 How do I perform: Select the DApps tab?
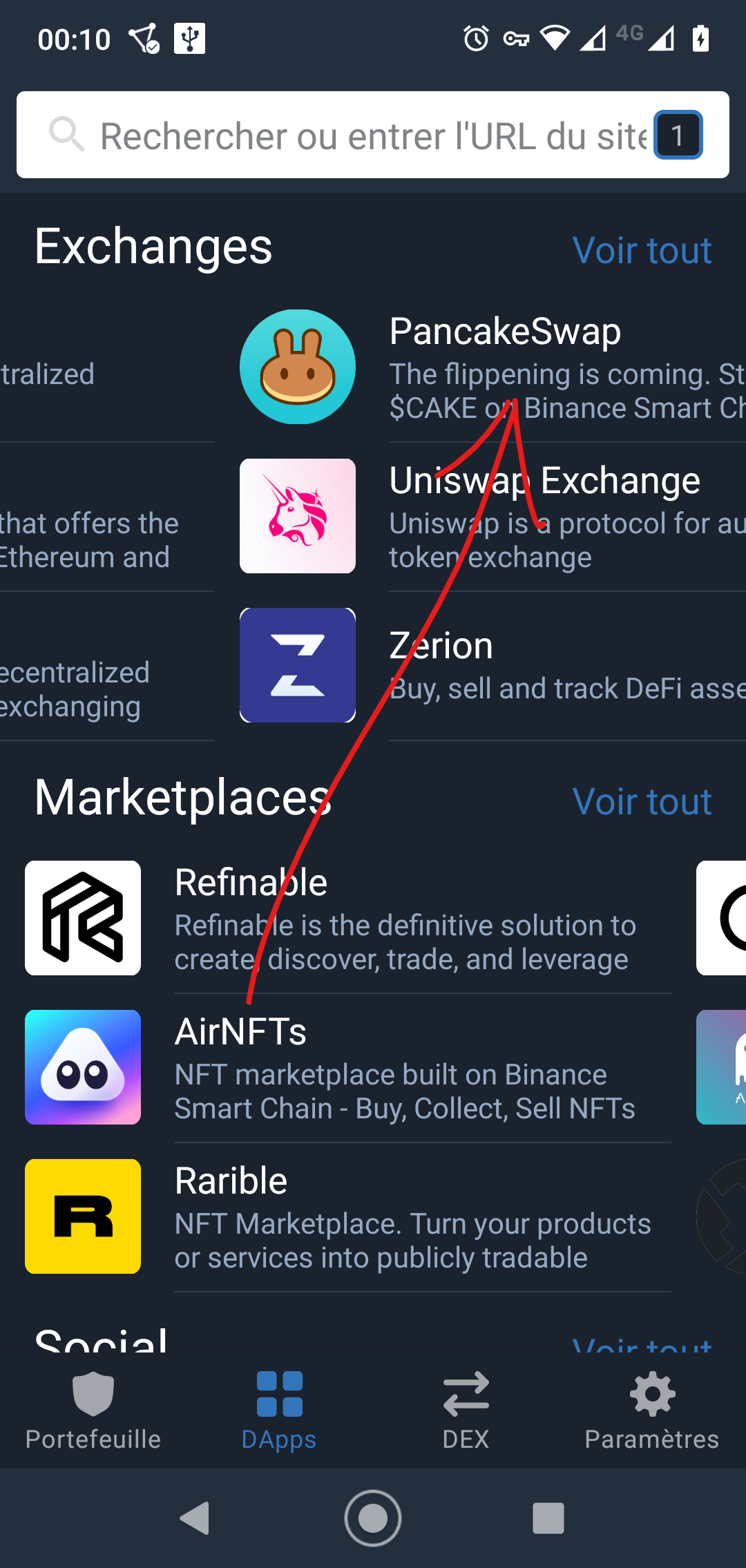pyautogui.click(x=280, y=1411)
